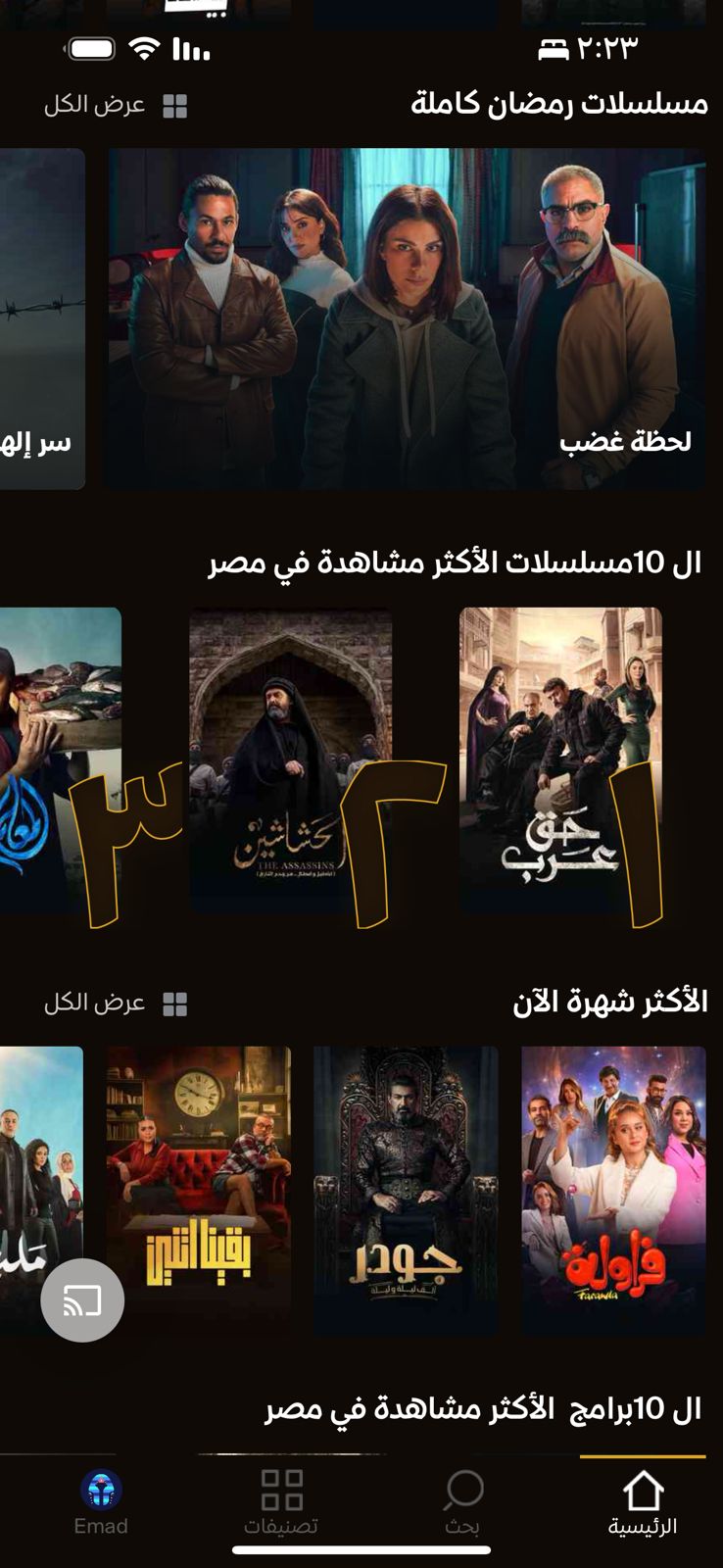Switch to the تصنيفات categories tab

point(281,1504)
